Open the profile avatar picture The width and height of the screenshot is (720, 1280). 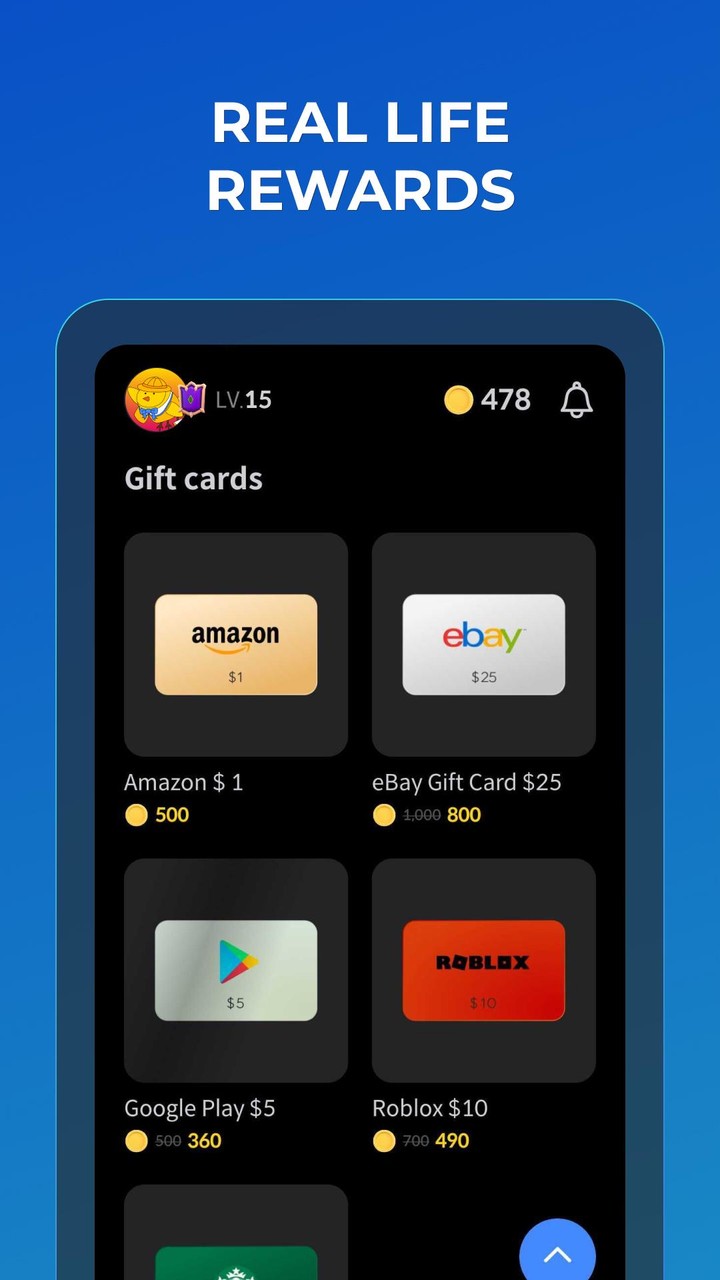click(x=151, y=400)
